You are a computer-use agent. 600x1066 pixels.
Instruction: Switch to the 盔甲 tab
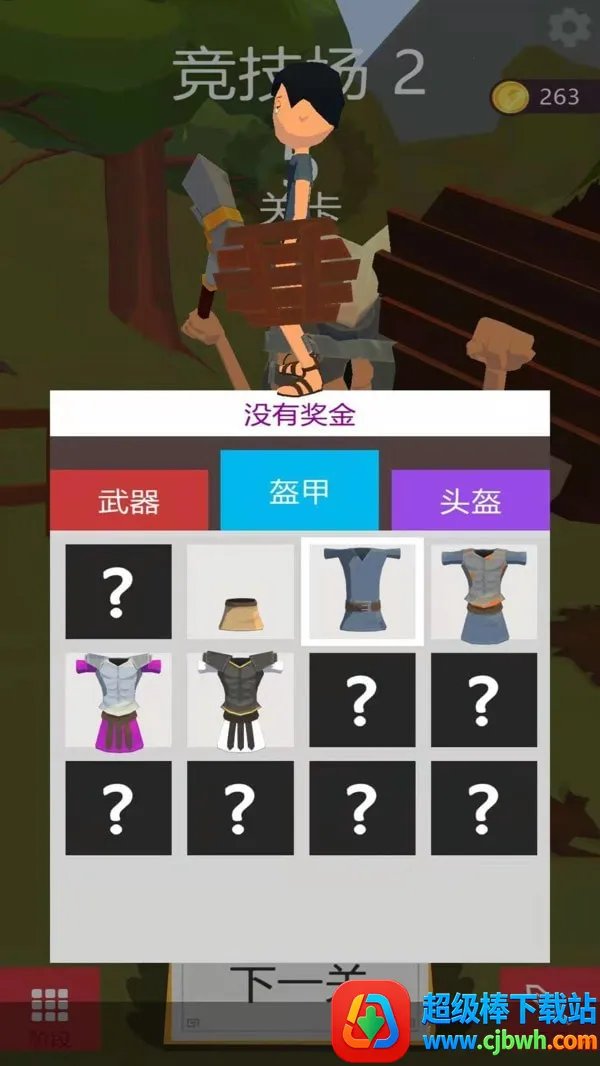point(299,490)
